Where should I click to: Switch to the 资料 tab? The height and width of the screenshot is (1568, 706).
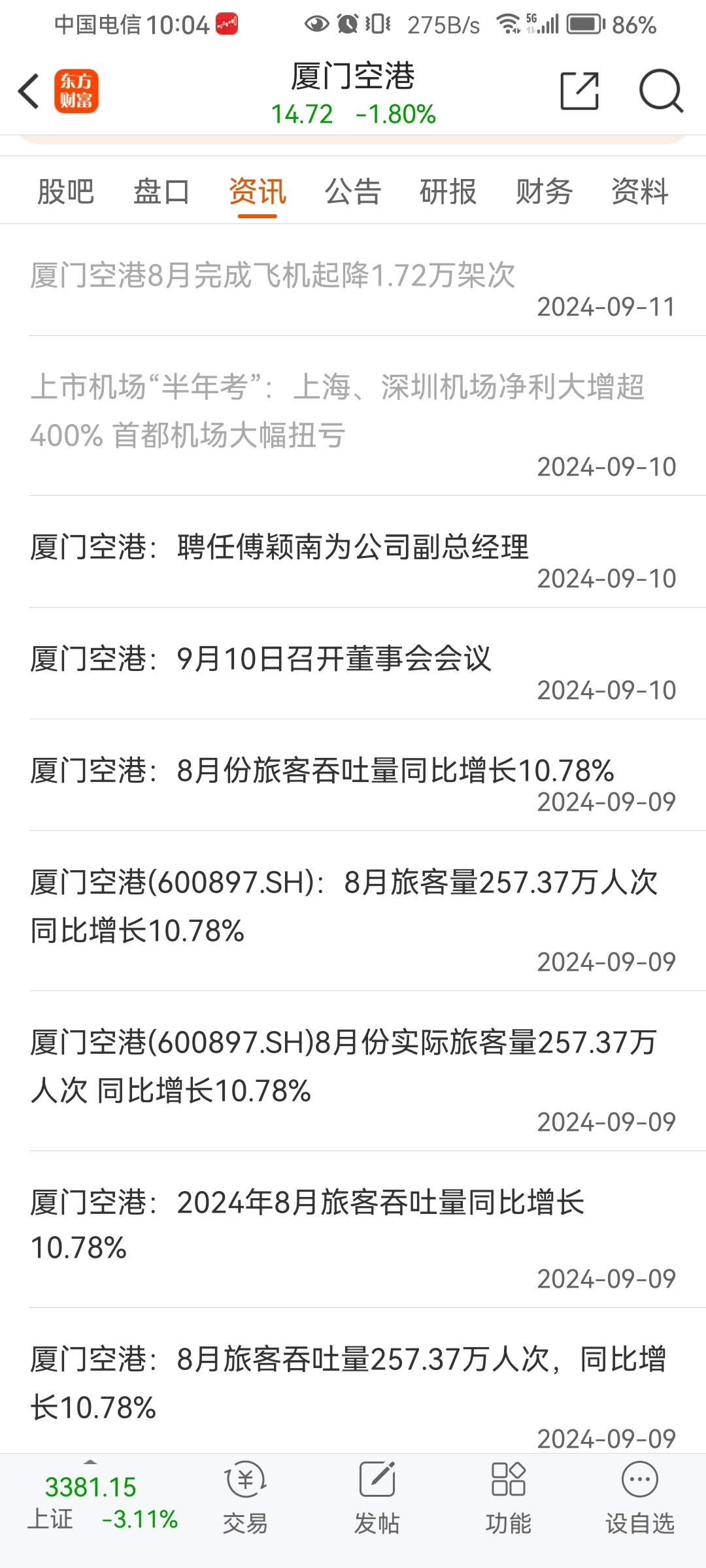click(x=640, y=191)
